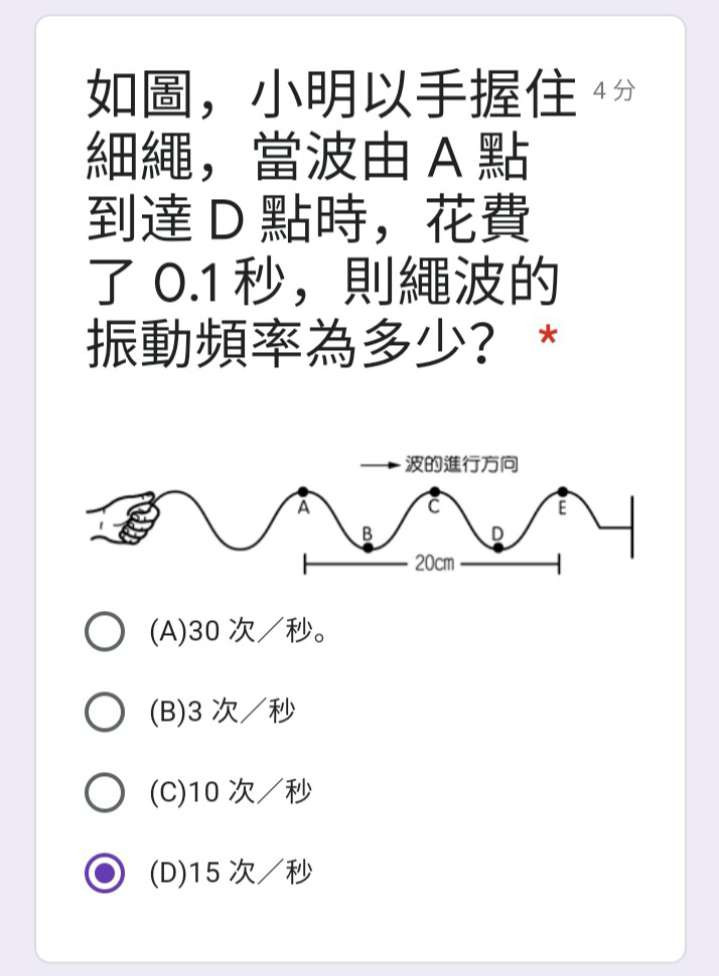Select option (A)30 次／秒

(x=105, y=632)
